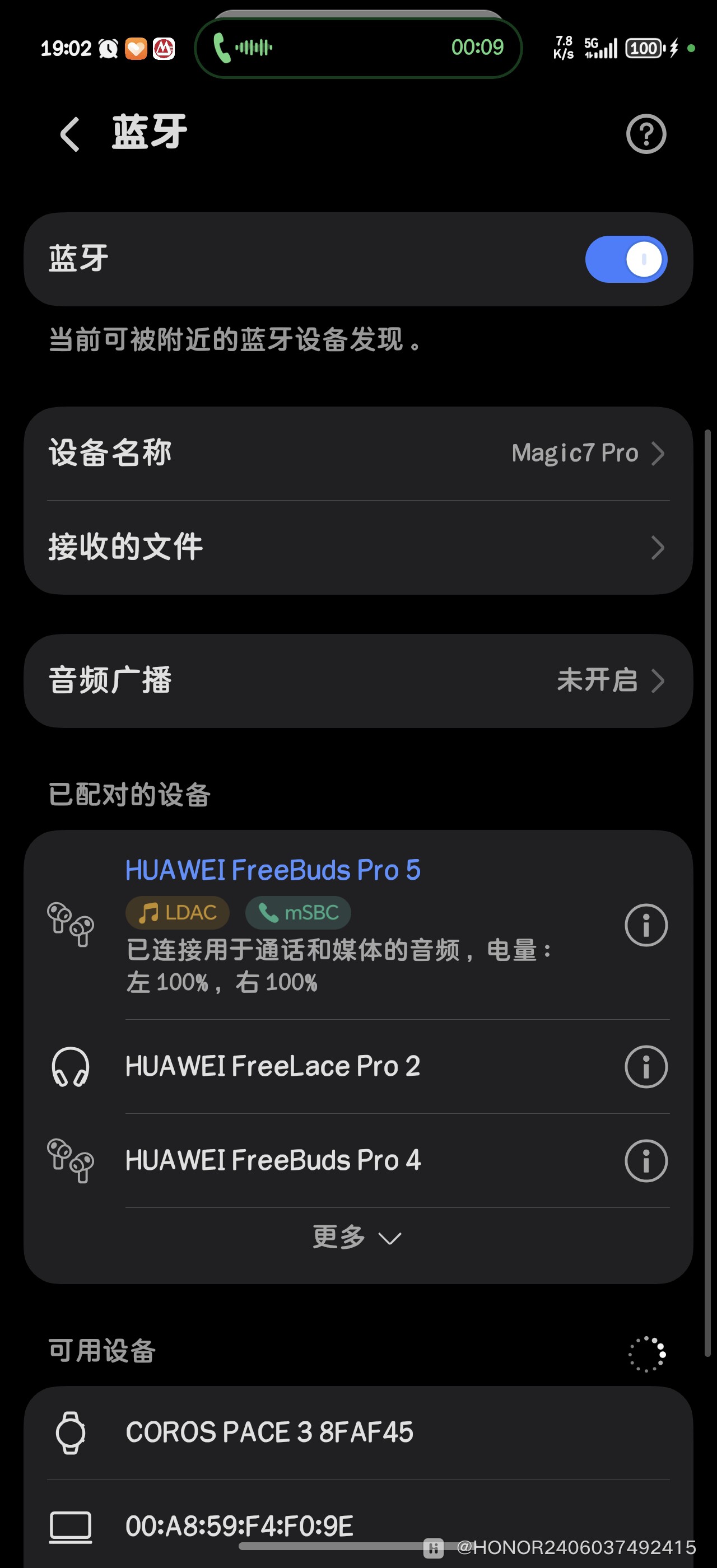The width and height of the screenshot is (717, 1568).
Task: Tap the LDAC codec badge
Action: pyautogui.click(x=176, y=912)
